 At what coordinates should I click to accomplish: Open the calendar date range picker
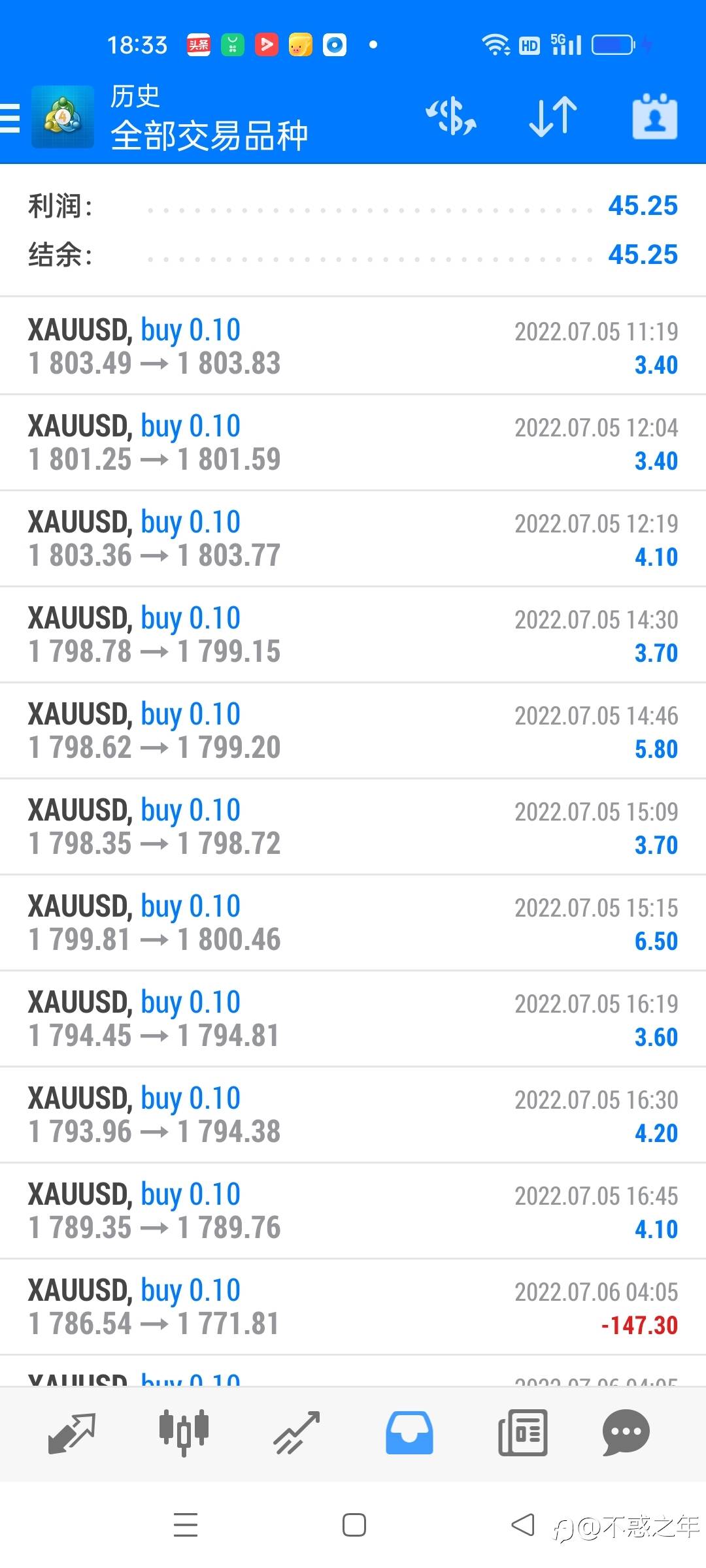(x=655, y=117)
